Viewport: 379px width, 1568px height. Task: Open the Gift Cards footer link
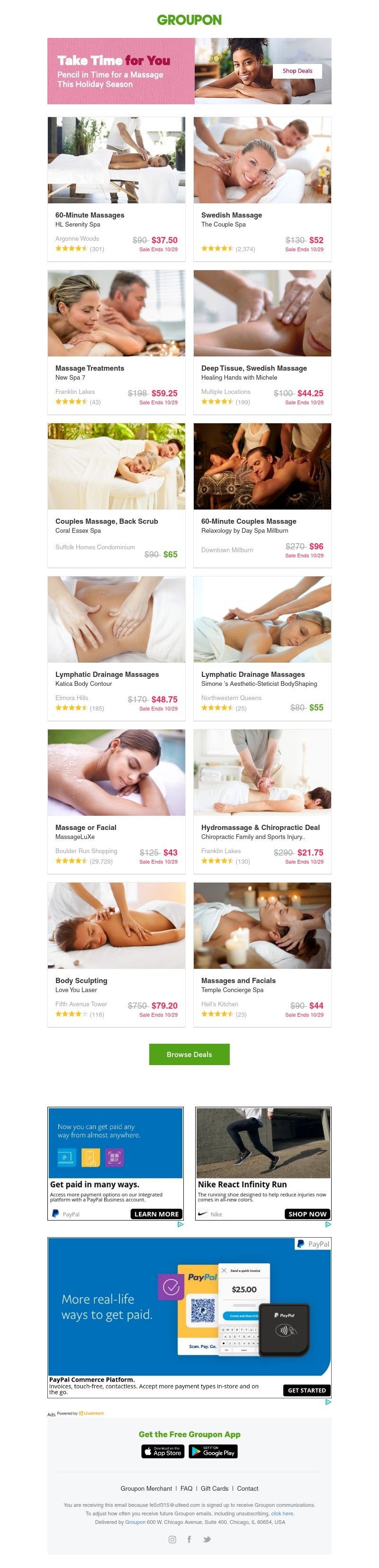point(215,1488)
